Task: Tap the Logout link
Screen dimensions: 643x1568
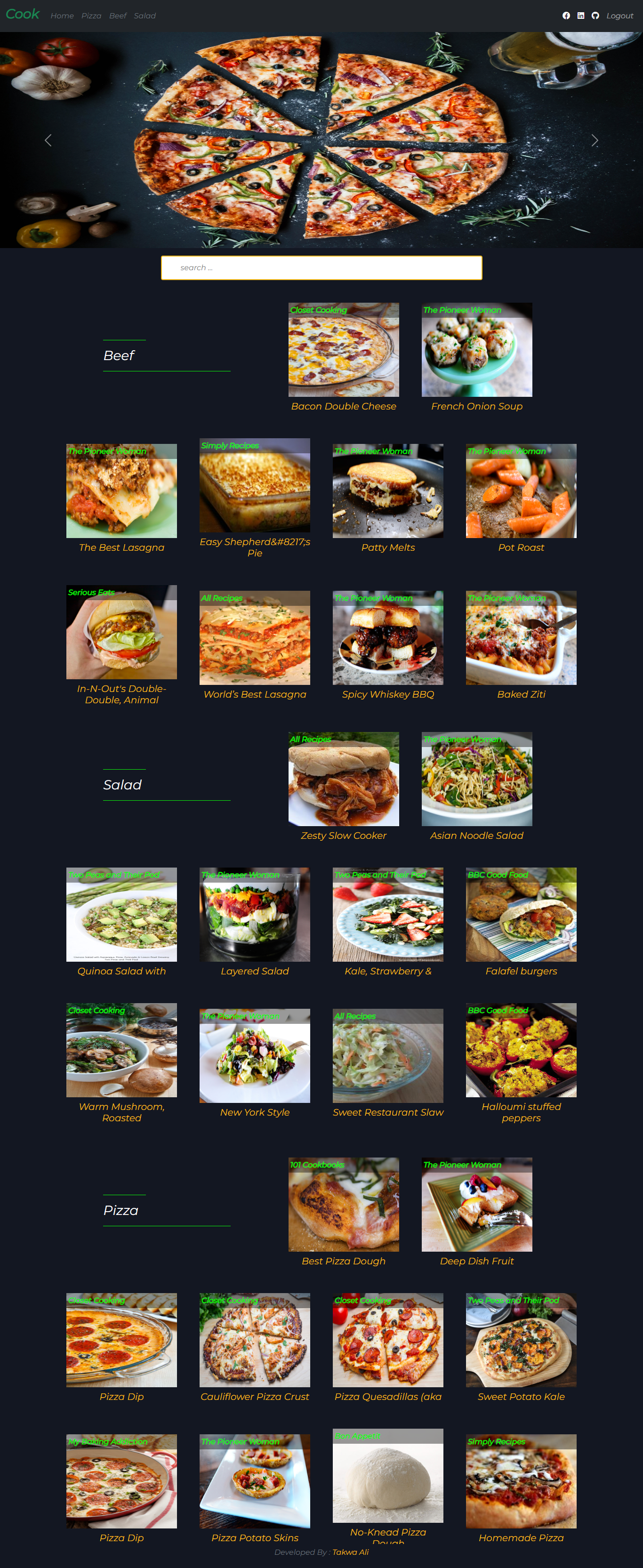Action: pyautogui.click(x=619, y=16)
